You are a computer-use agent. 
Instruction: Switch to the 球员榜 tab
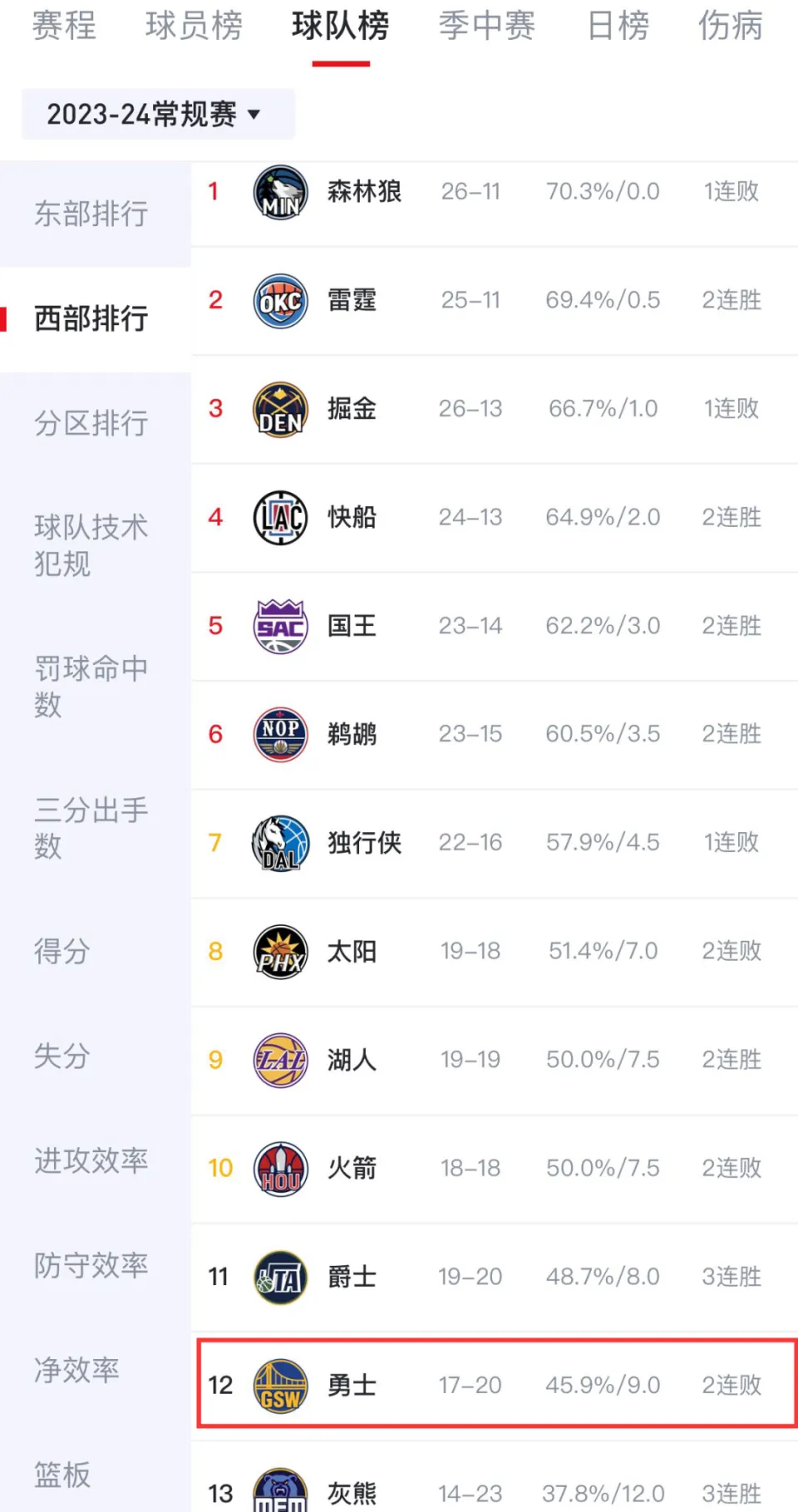coord(194,26)
